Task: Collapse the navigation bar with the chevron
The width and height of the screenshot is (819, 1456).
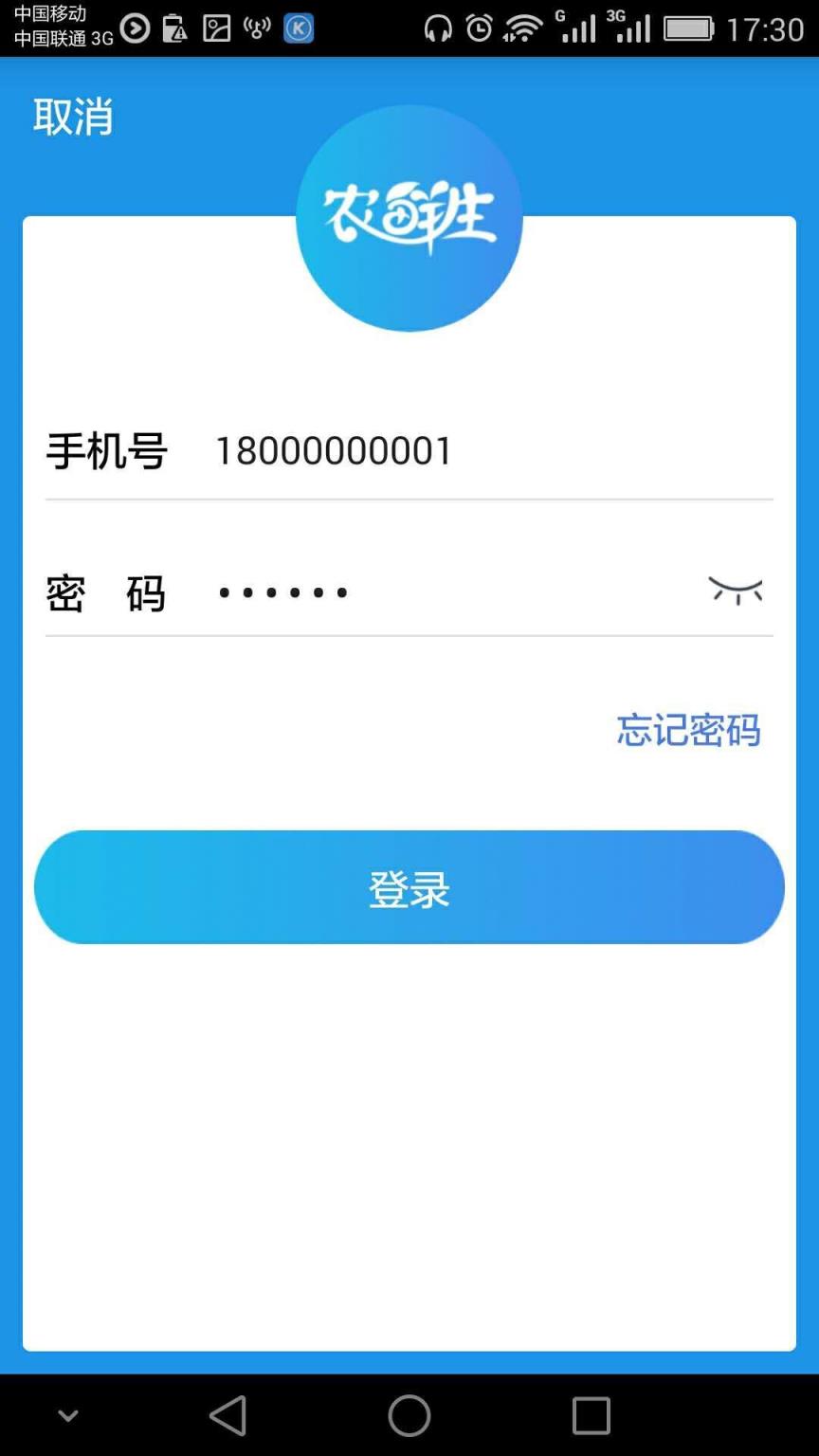Action: pos(67,1414)
